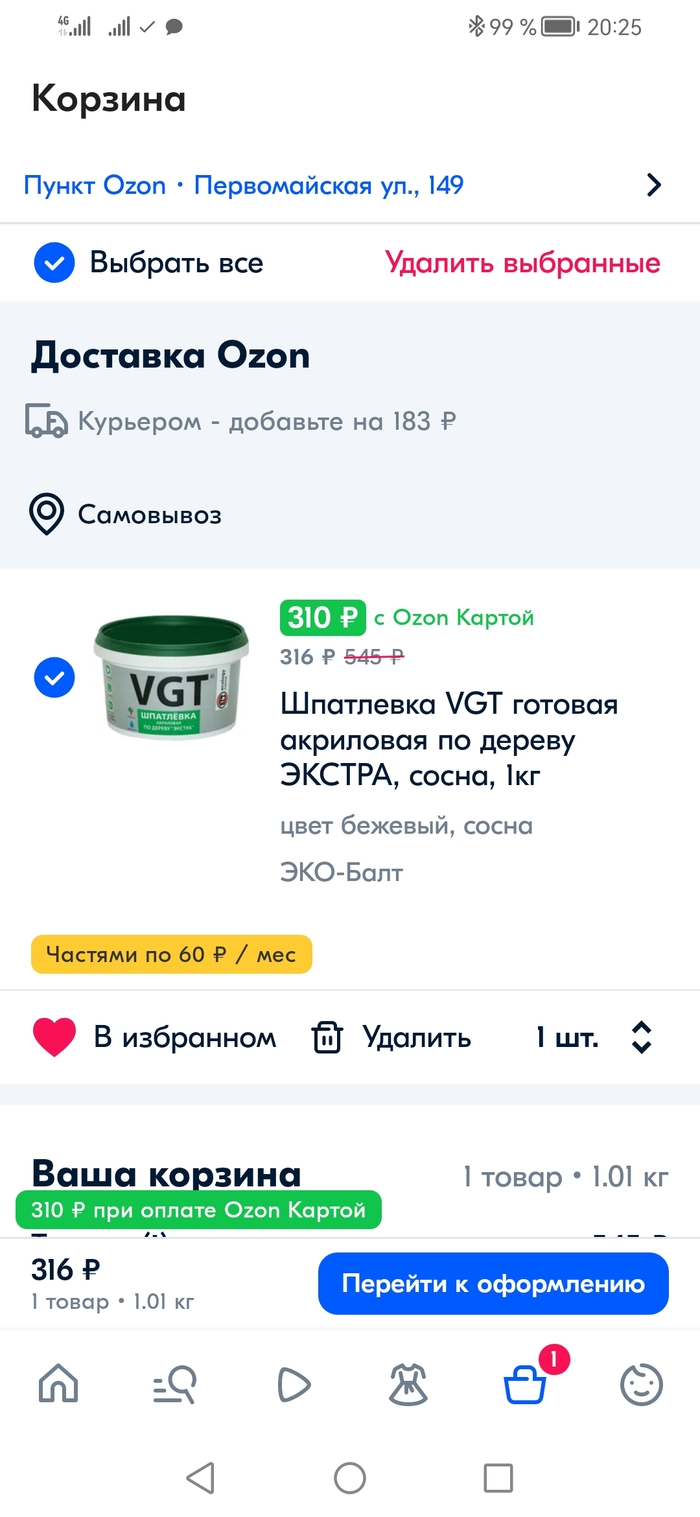
Task: Open the catalog search tab
Action: [174, 1385]
